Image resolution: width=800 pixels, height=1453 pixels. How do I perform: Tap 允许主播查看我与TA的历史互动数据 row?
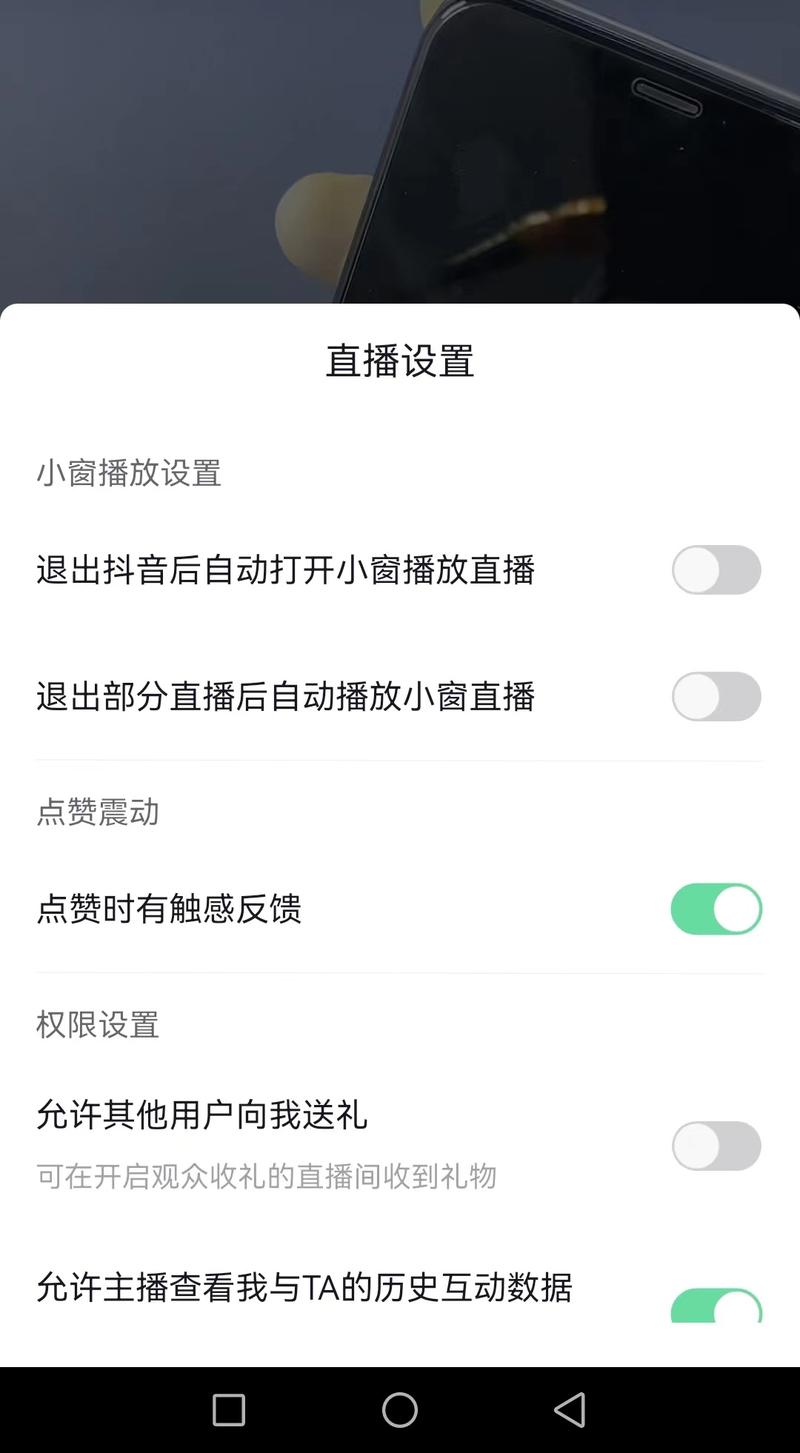pos(305,1290)
